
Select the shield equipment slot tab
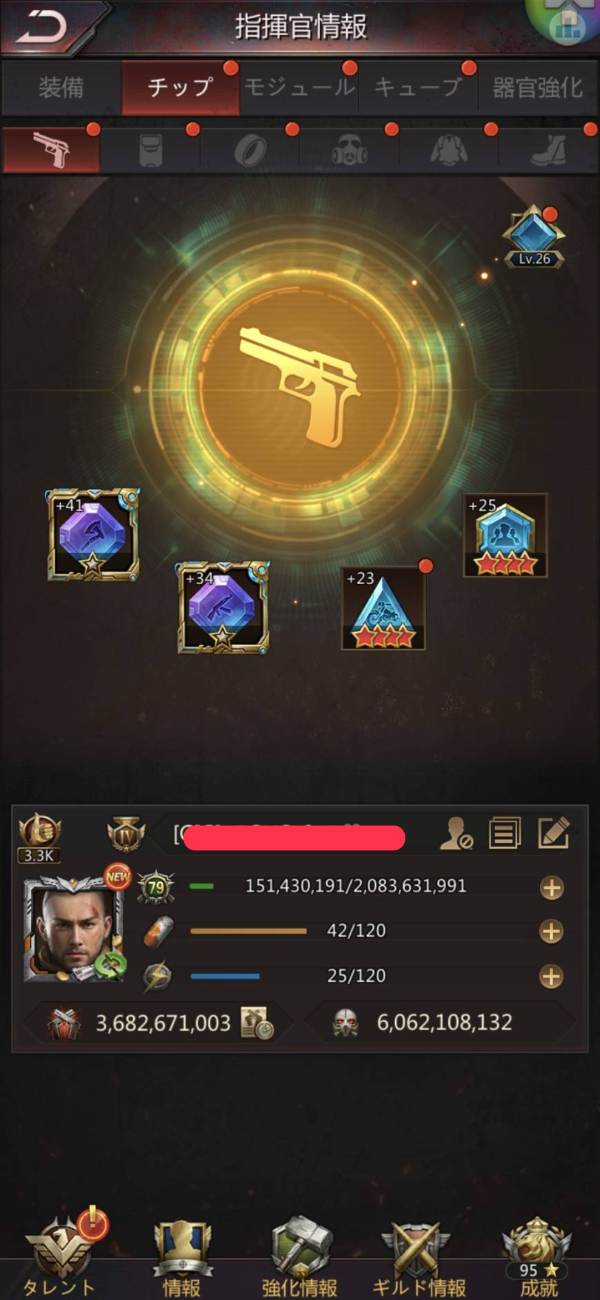[x=151, y=150]
